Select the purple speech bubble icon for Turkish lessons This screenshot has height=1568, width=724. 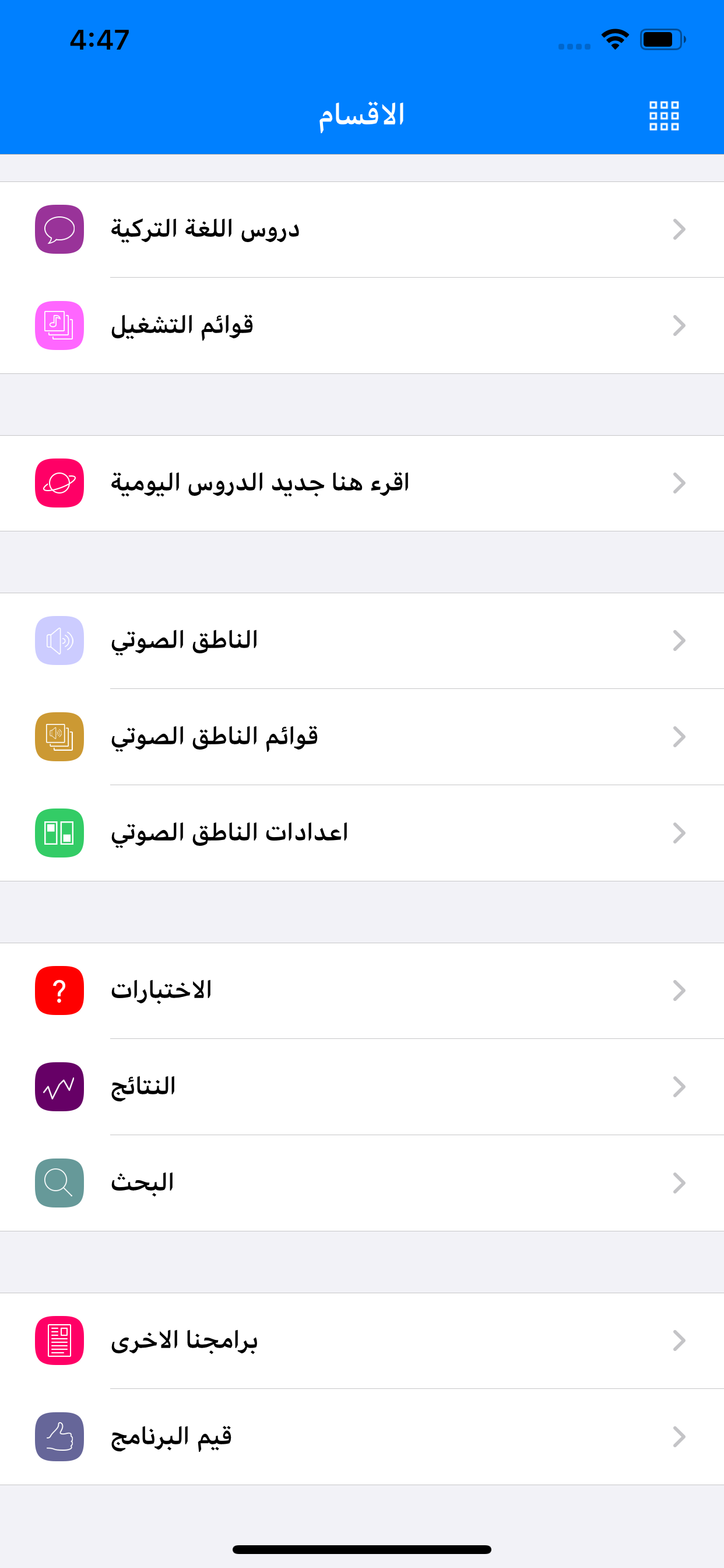click(59, 229)
